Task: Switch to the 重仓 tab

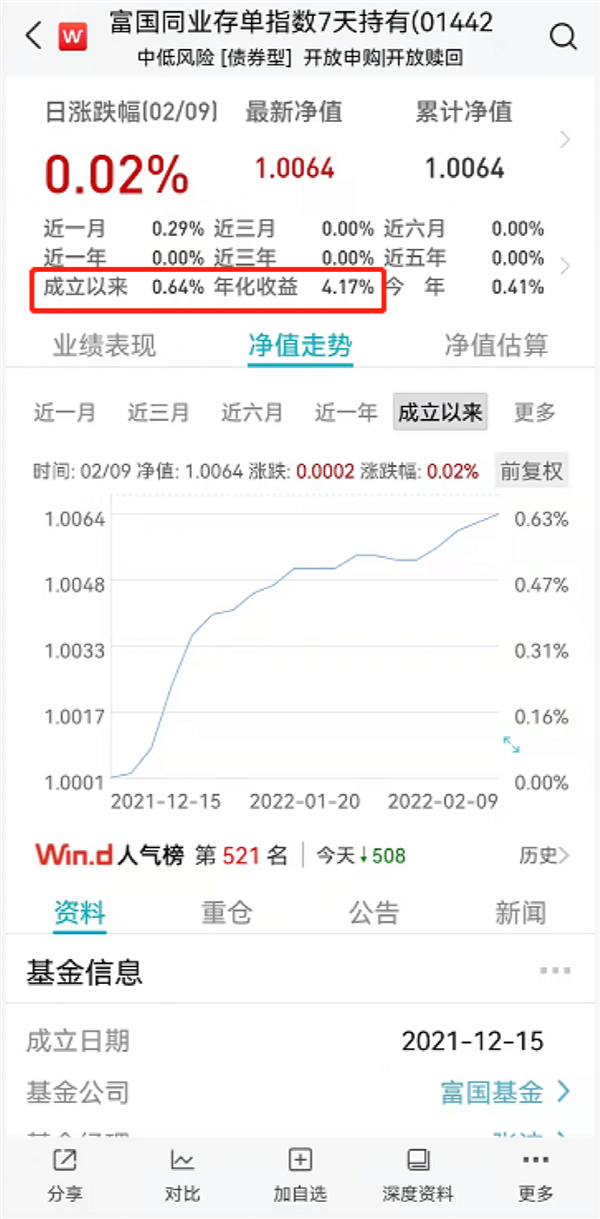Action: tap(226, 912)
